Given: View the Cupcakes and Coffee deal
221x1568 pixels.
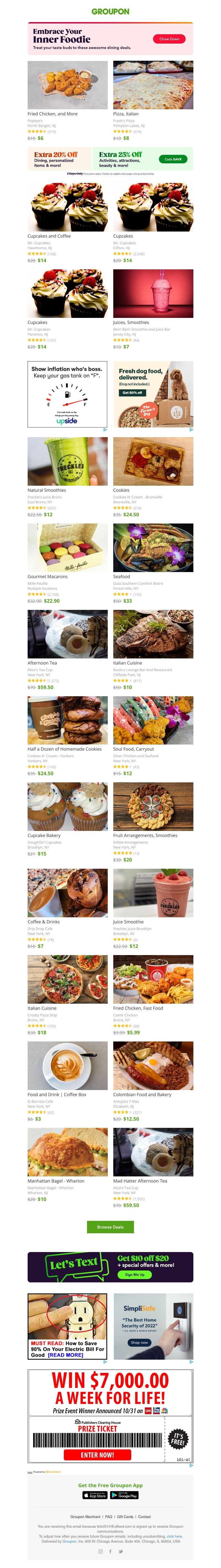Looking at the screenshot, I should point(67,208).
